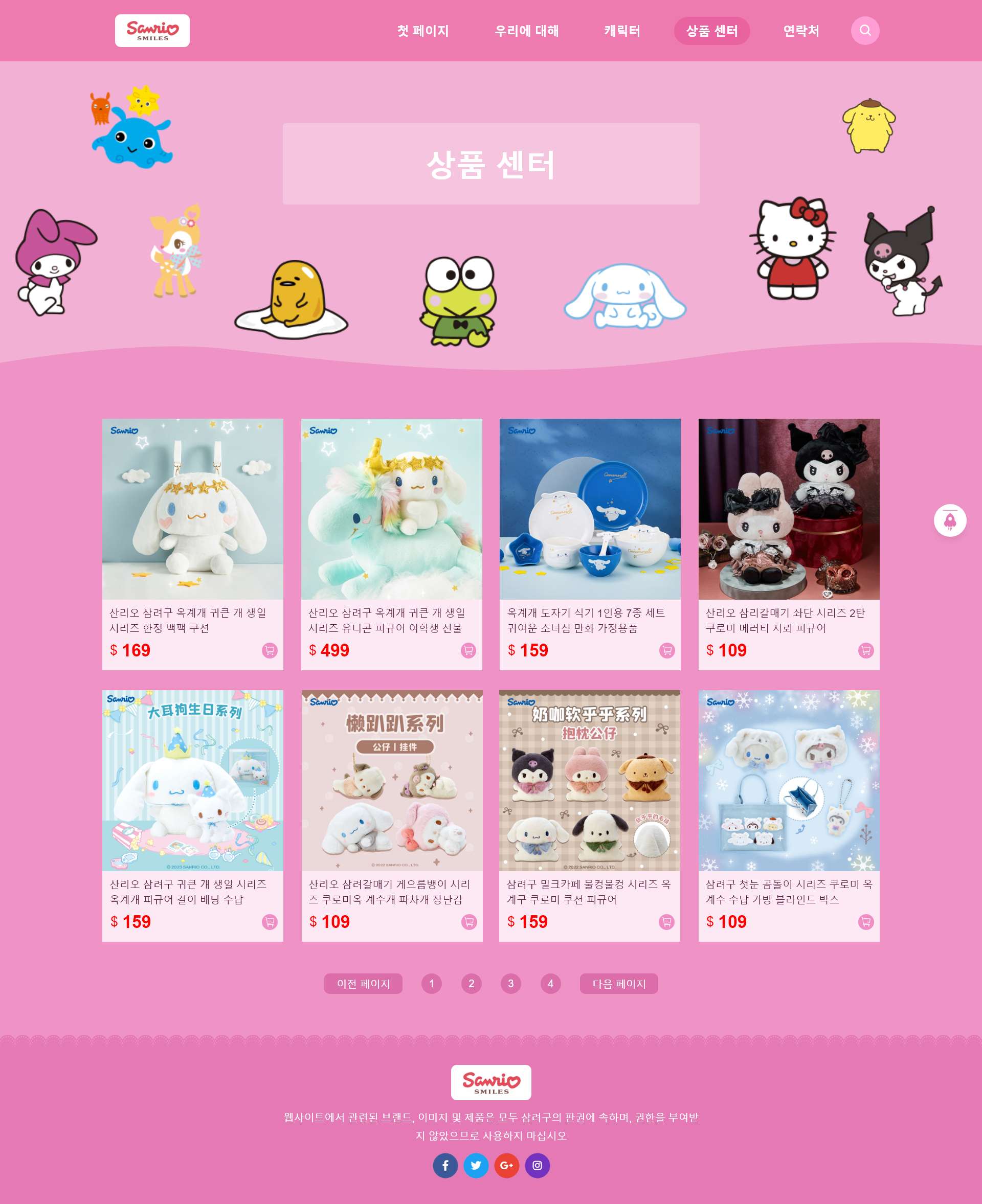Viewport: 982px width, 1204px height.
Task: Switch to the 캐릭터 section
Action: pyautogui.click(x=621, y=31)
